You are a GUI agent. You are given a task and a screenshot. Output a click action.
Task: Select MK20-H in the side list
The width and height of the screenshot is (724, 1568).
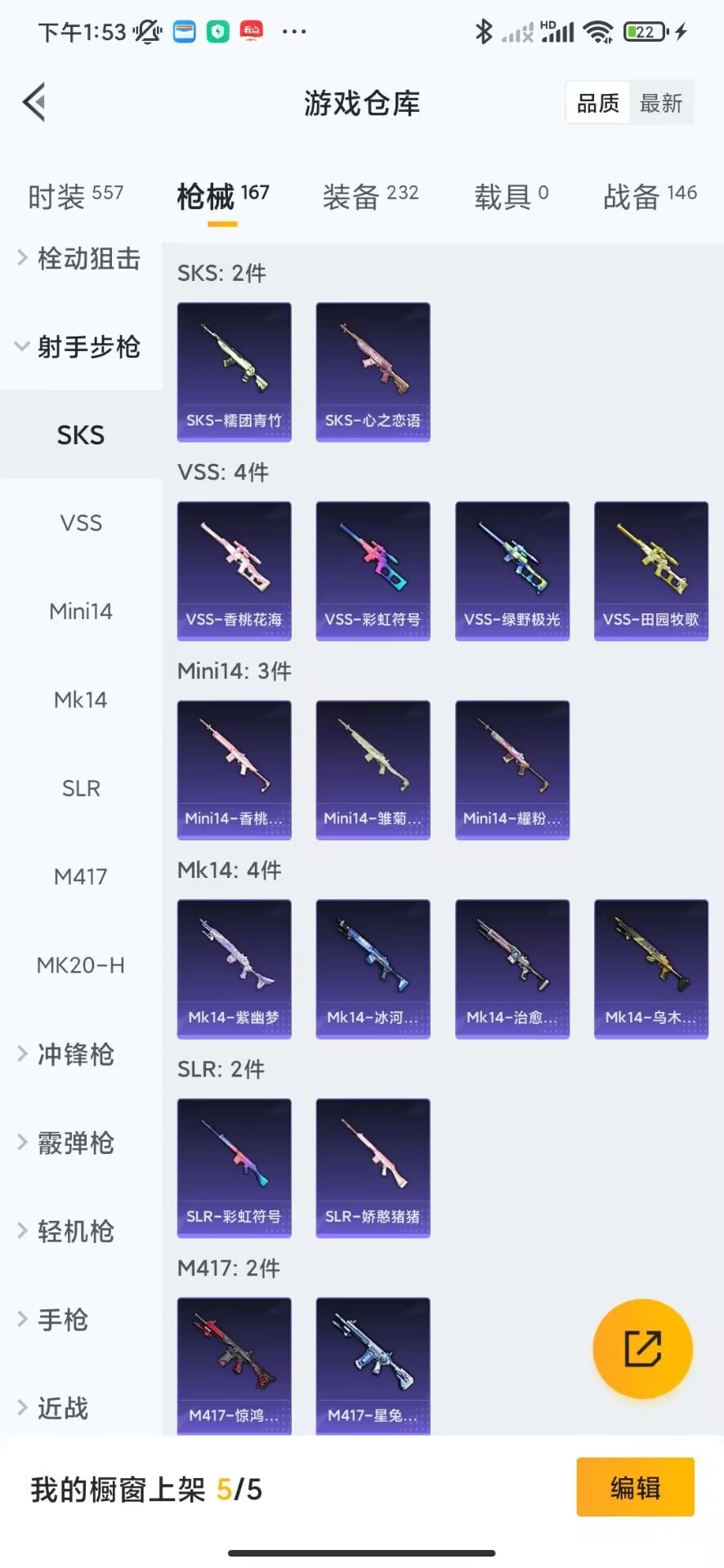pyautogui.click(x=81, y=965)
